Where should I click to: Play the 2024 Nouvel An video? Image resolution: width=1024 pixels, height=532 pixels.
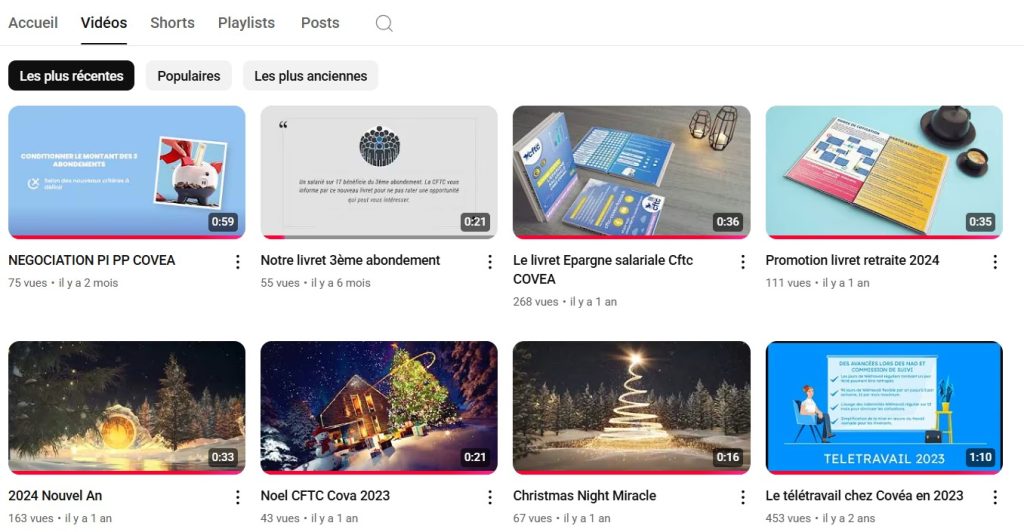pos(126,407)
